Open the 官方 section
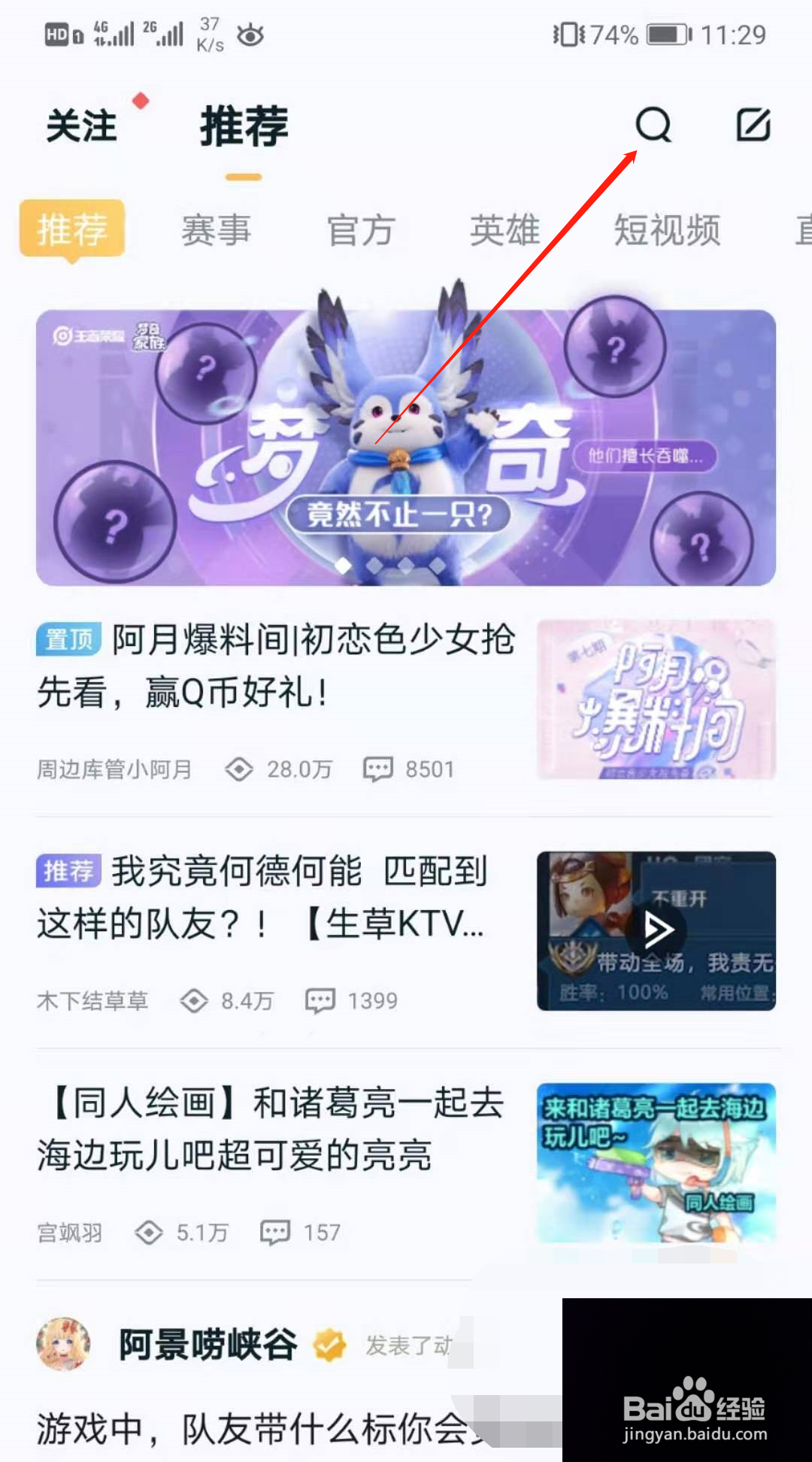 click(x=360, y=230)
